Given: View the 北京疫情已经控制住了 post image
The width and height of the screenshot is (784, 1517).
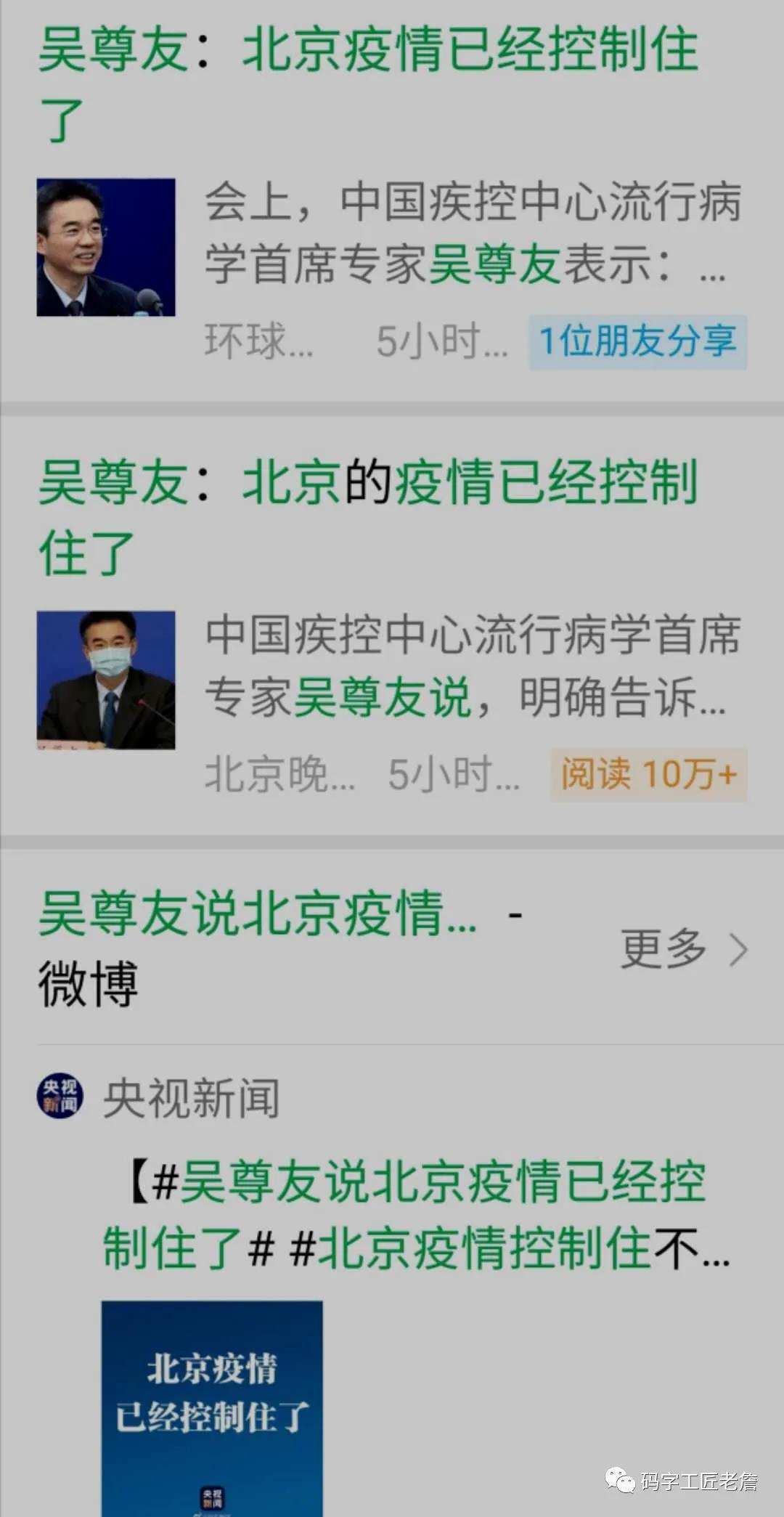Looking at the screenshot, I should [x=212, y=1407].
